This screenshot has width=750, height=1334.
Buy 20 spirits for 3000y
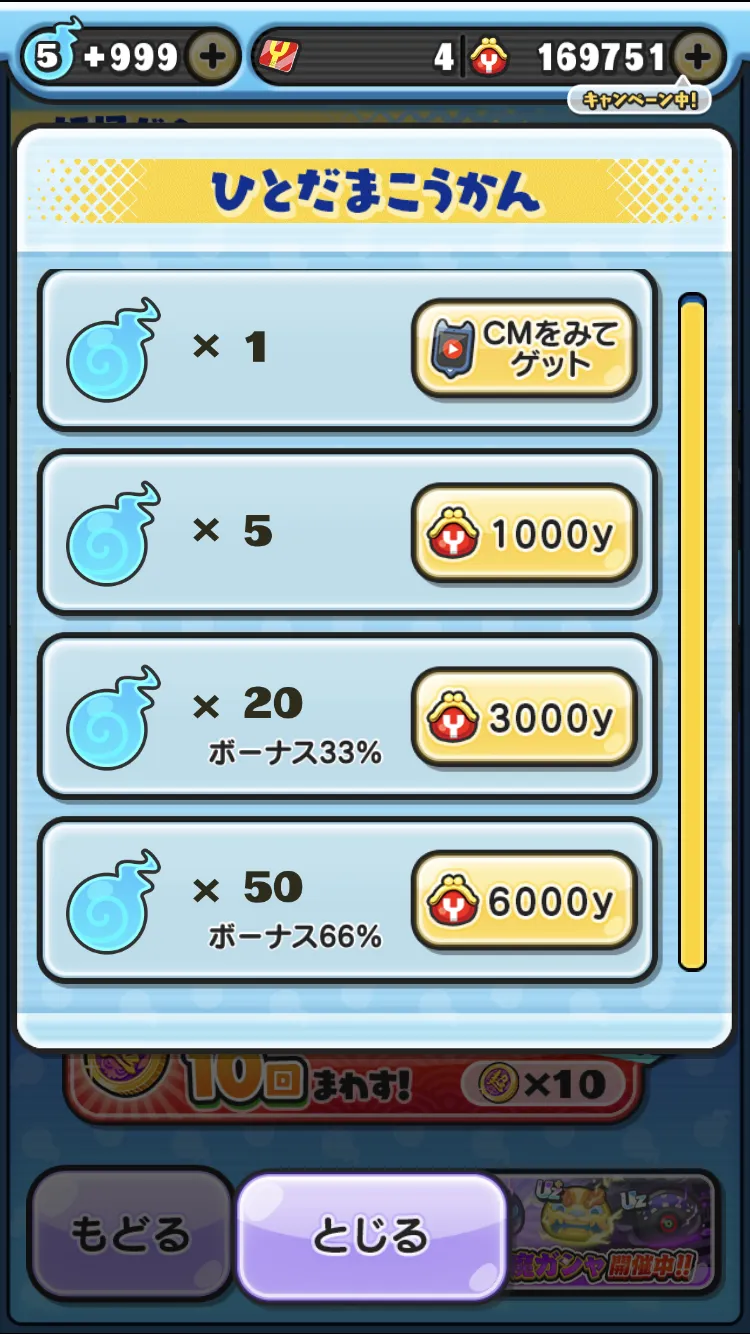(525, 717)
